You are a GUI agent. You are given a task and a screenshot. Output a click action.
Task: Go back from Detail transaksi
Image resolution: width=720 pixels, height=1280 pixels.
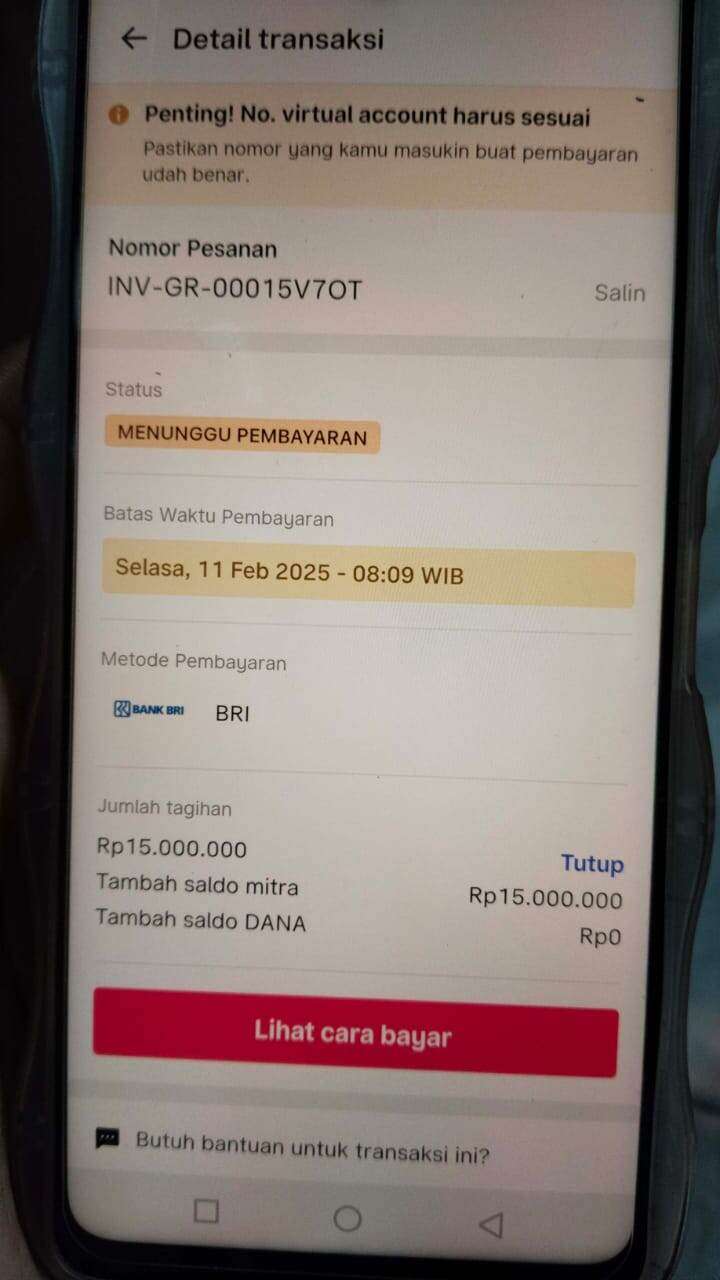133,39
